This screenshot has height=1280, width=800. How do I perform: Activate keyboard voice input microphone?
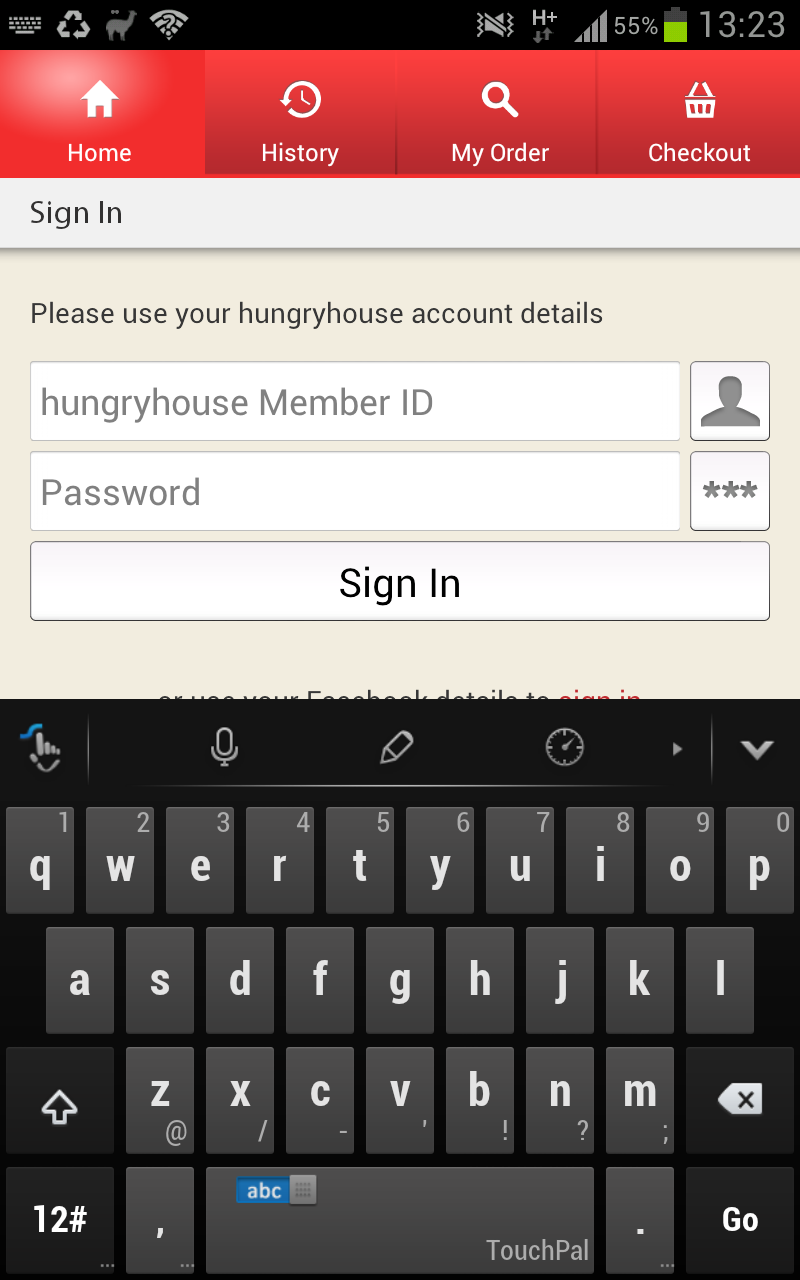(x=225, y=747)
